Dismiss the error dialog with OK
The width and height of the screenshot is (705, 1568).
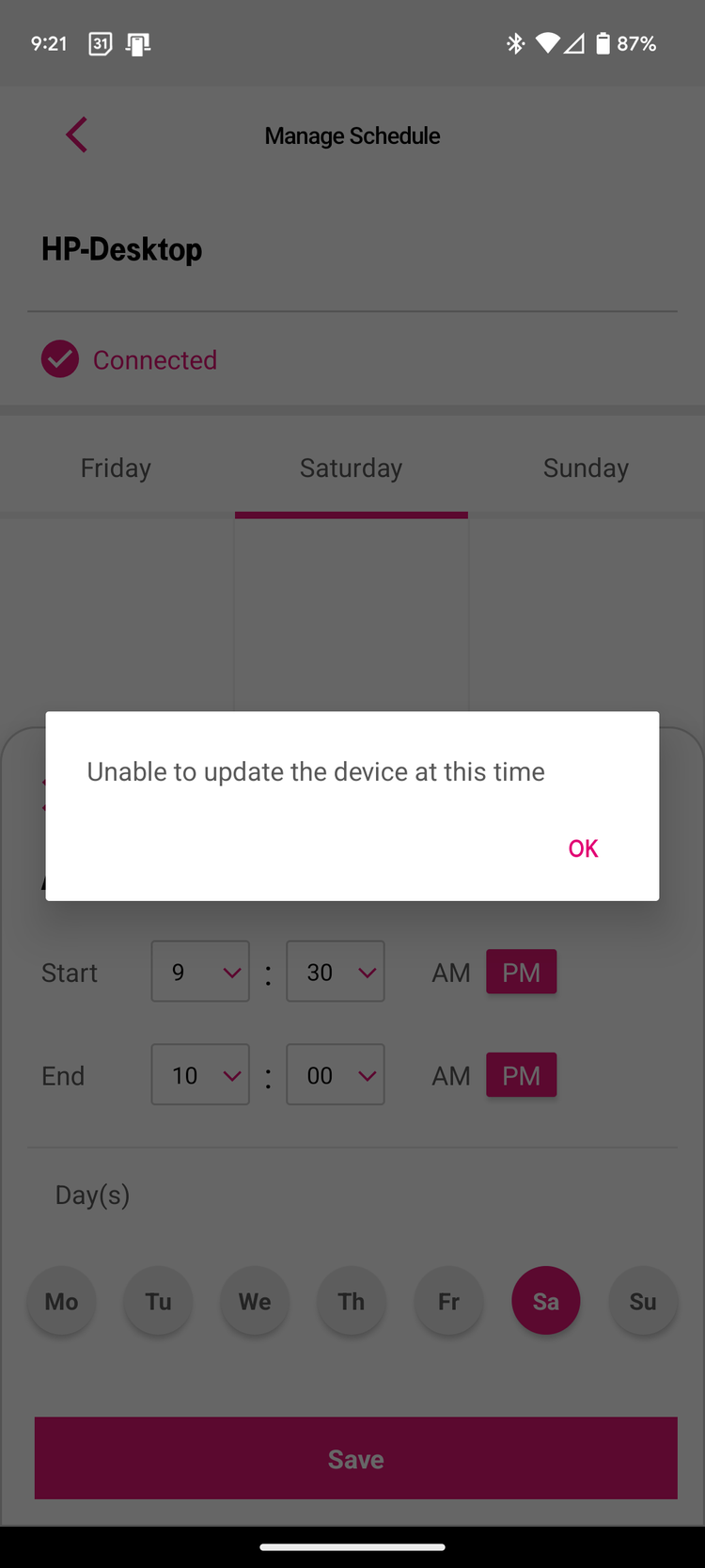point(583,848)
